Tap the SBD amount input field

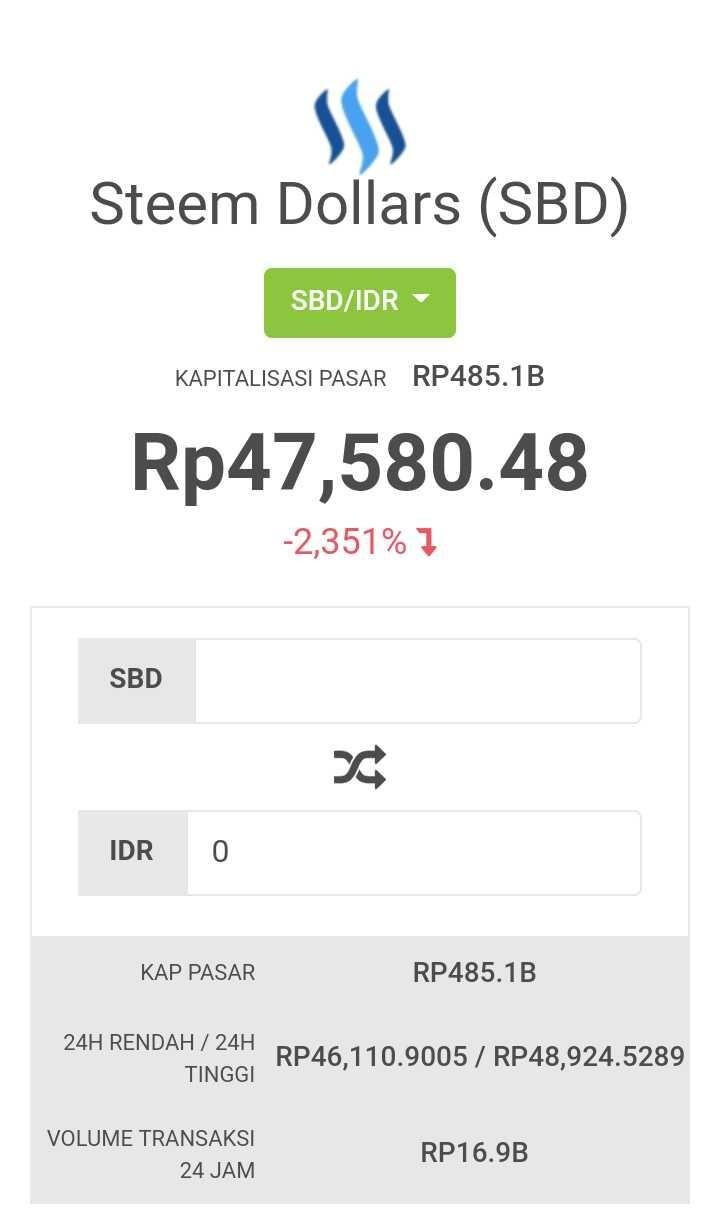[x=417, y=680]
